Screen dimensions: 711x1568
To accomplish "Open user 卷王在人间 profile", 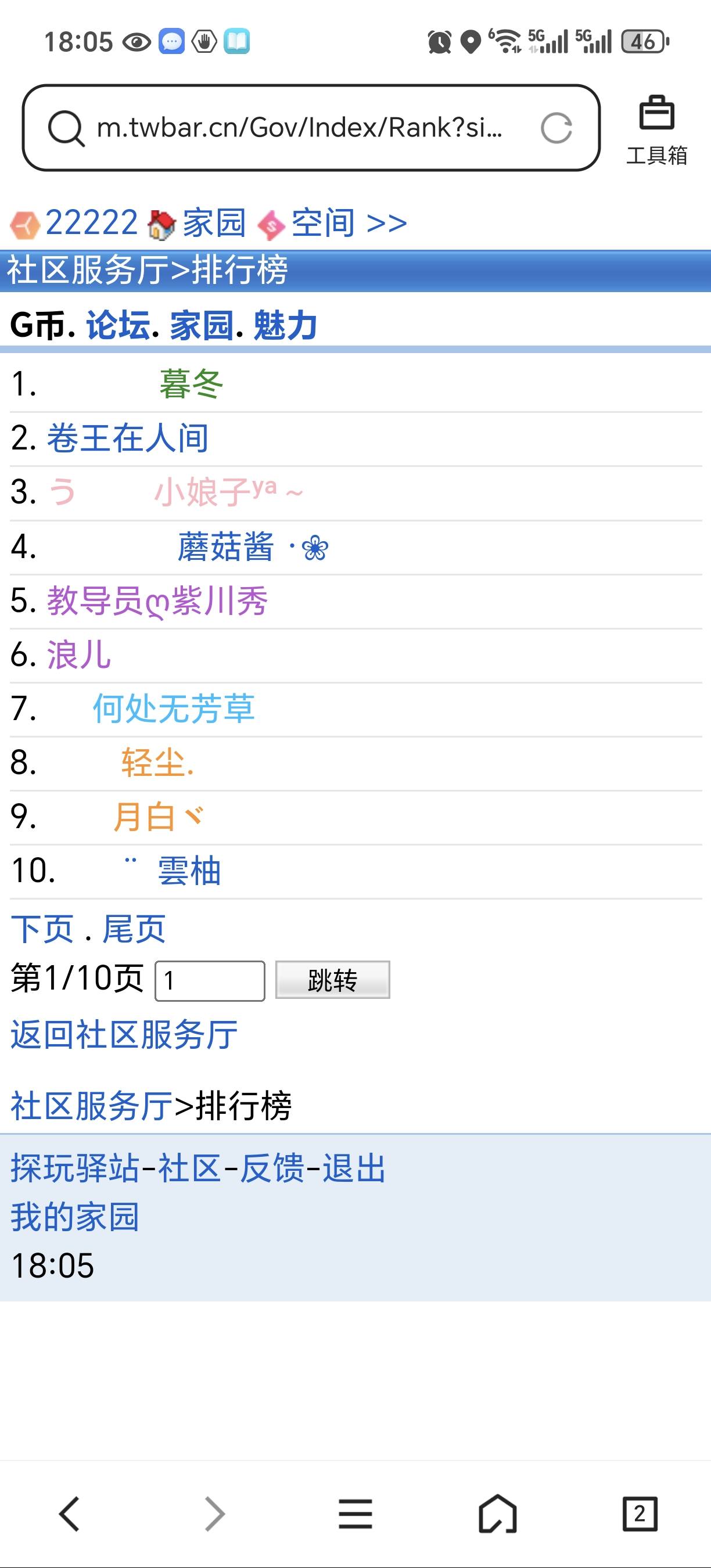I will pyautogui.click(x=128, y=438).
